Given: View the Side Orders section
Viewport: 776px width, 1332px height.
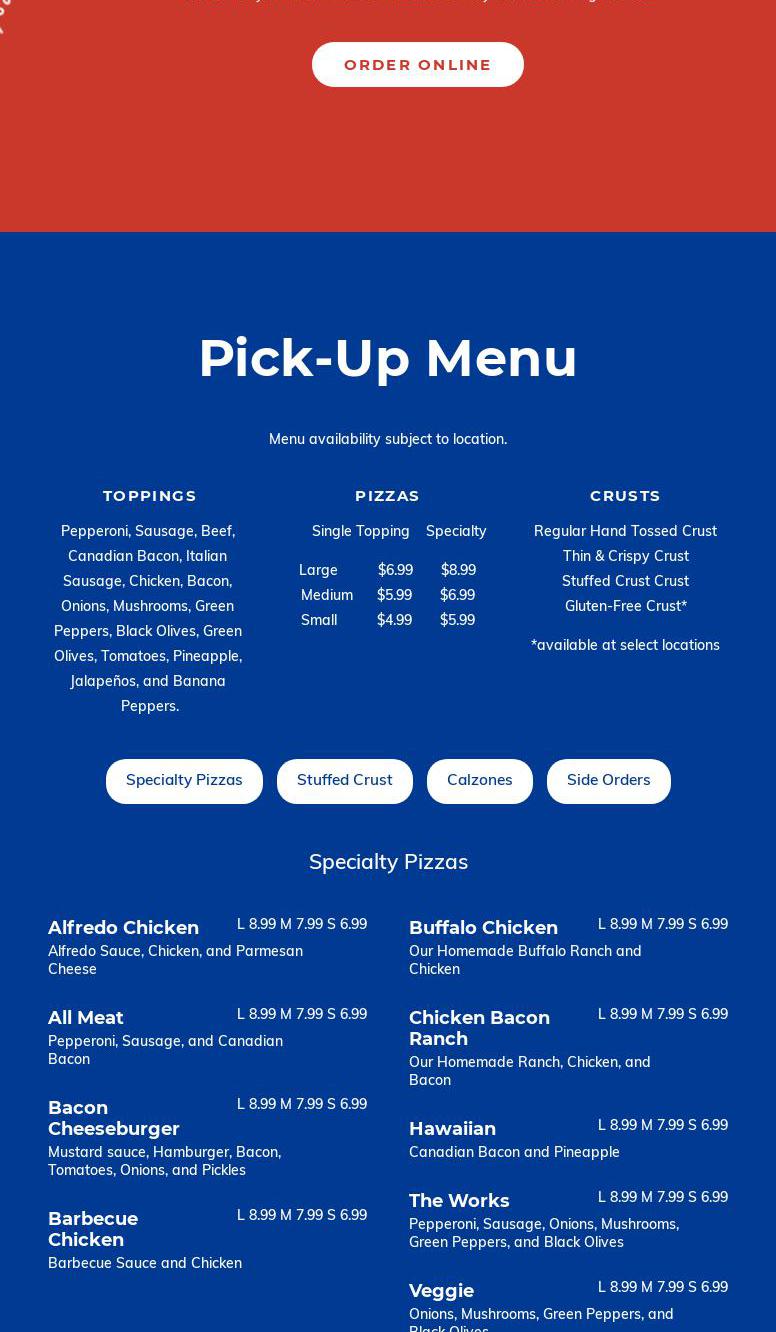Looking at the screenshot, I should tap(609, 781).
